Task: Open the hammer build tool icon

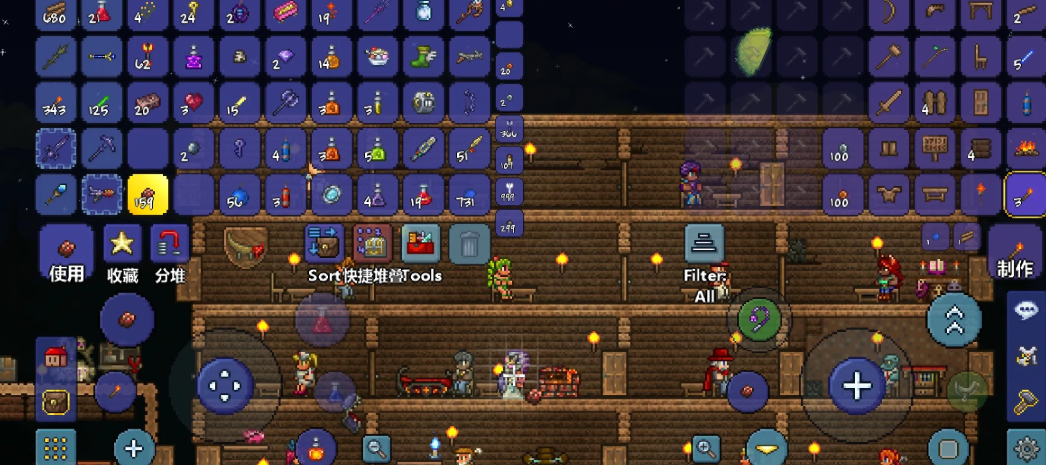Action: [x=1026, y=402]
